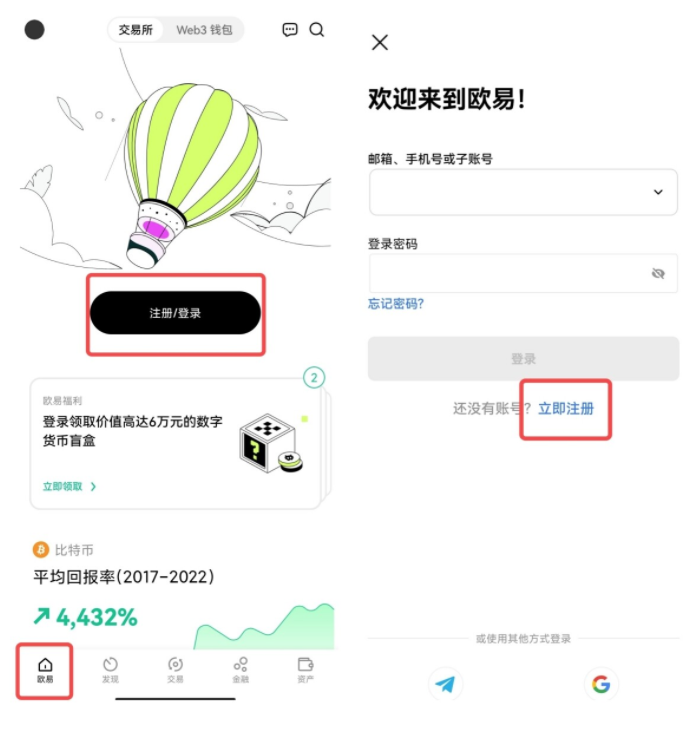
Task: Switch to the 交易 tab
Action: tap(175, 670)
